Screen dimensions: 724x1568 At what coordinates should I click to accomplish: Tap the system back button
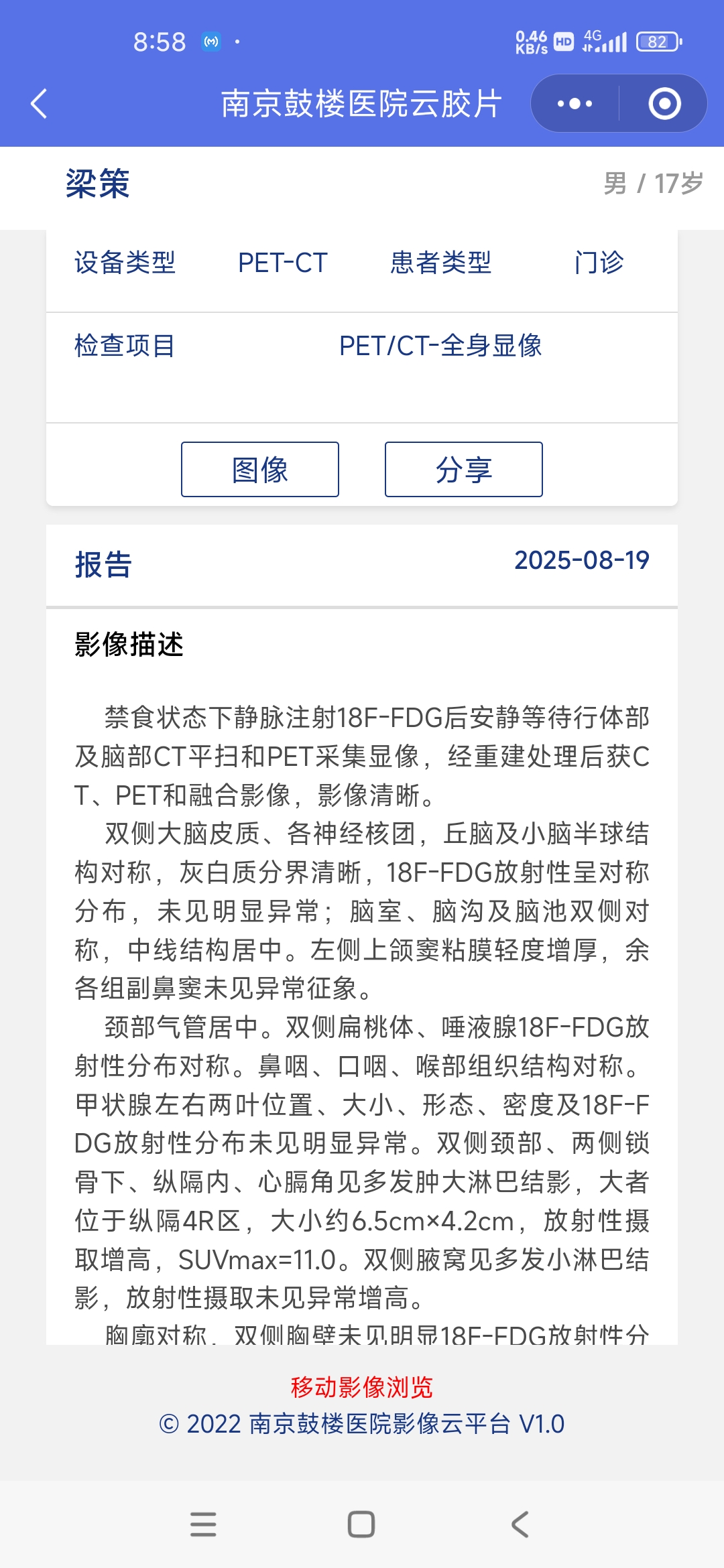click(520, 1524)
